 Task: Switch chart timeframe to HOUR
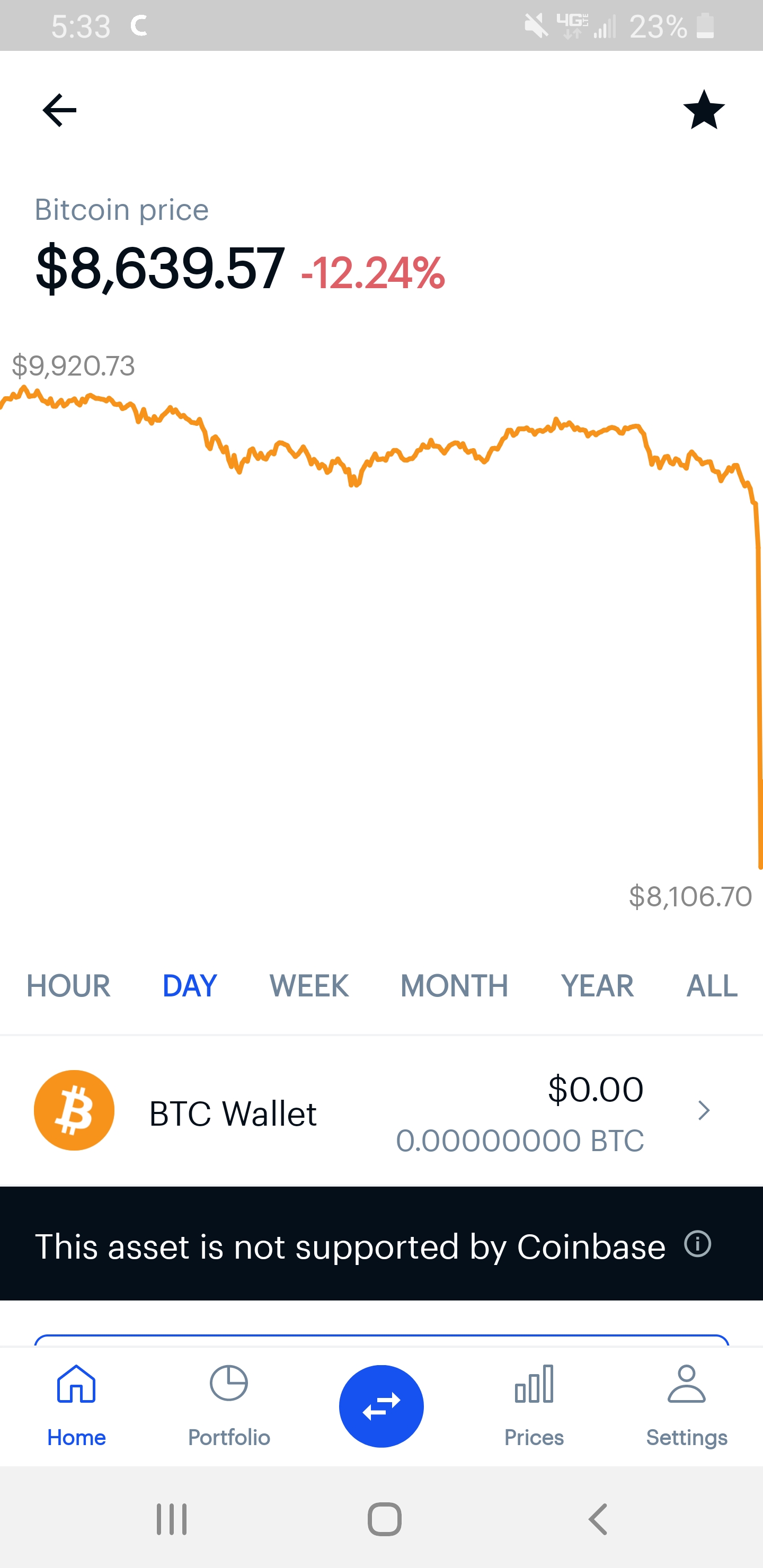pos(68,985)
